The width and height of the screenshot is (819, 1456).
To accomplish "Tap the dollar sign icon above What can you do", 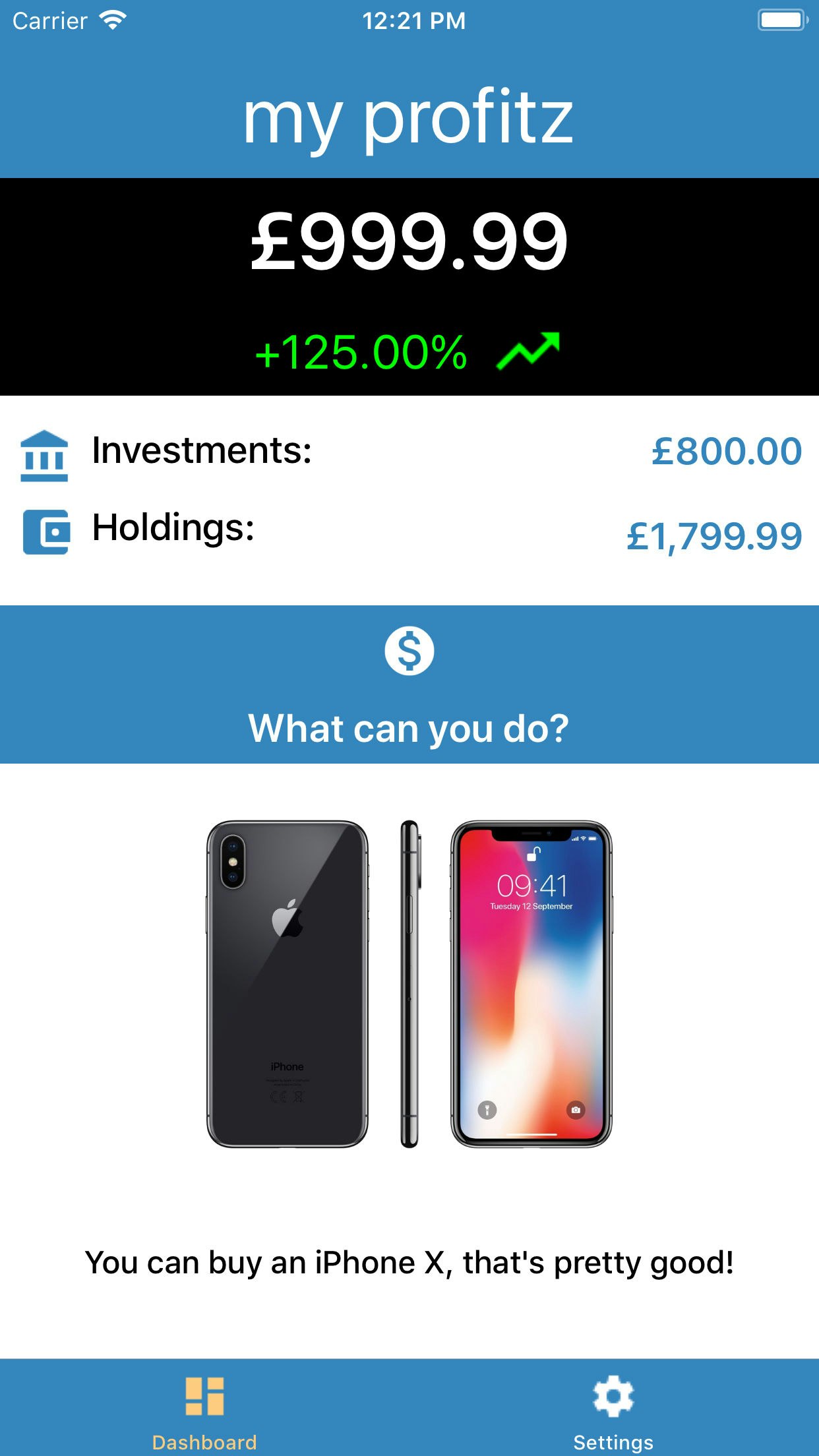I will coord(409,652).
